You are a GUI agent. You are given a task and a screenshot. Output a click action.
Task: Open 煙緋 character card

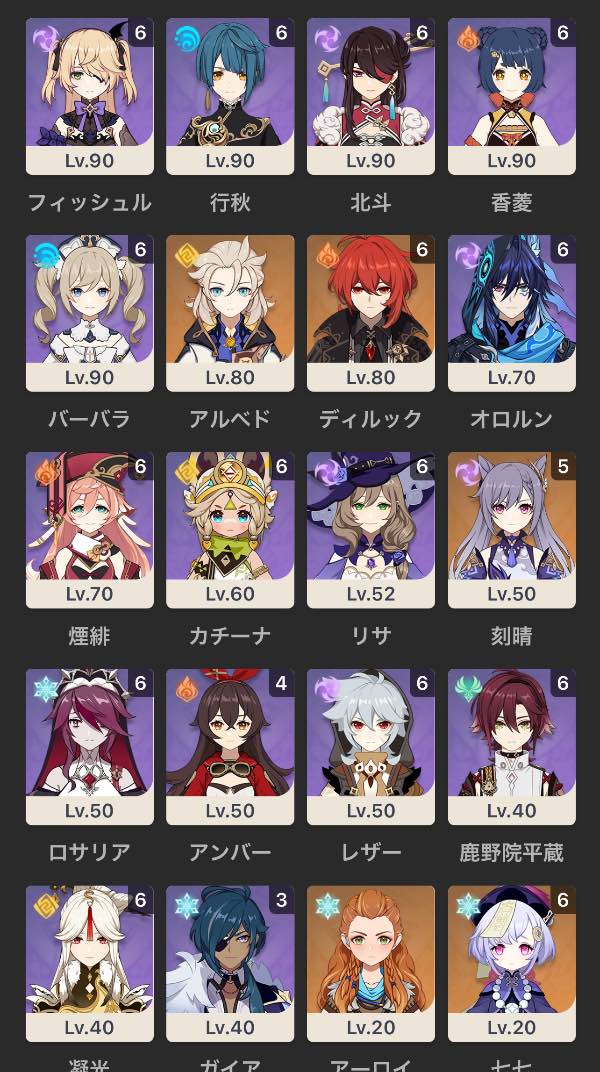point(90,530)
